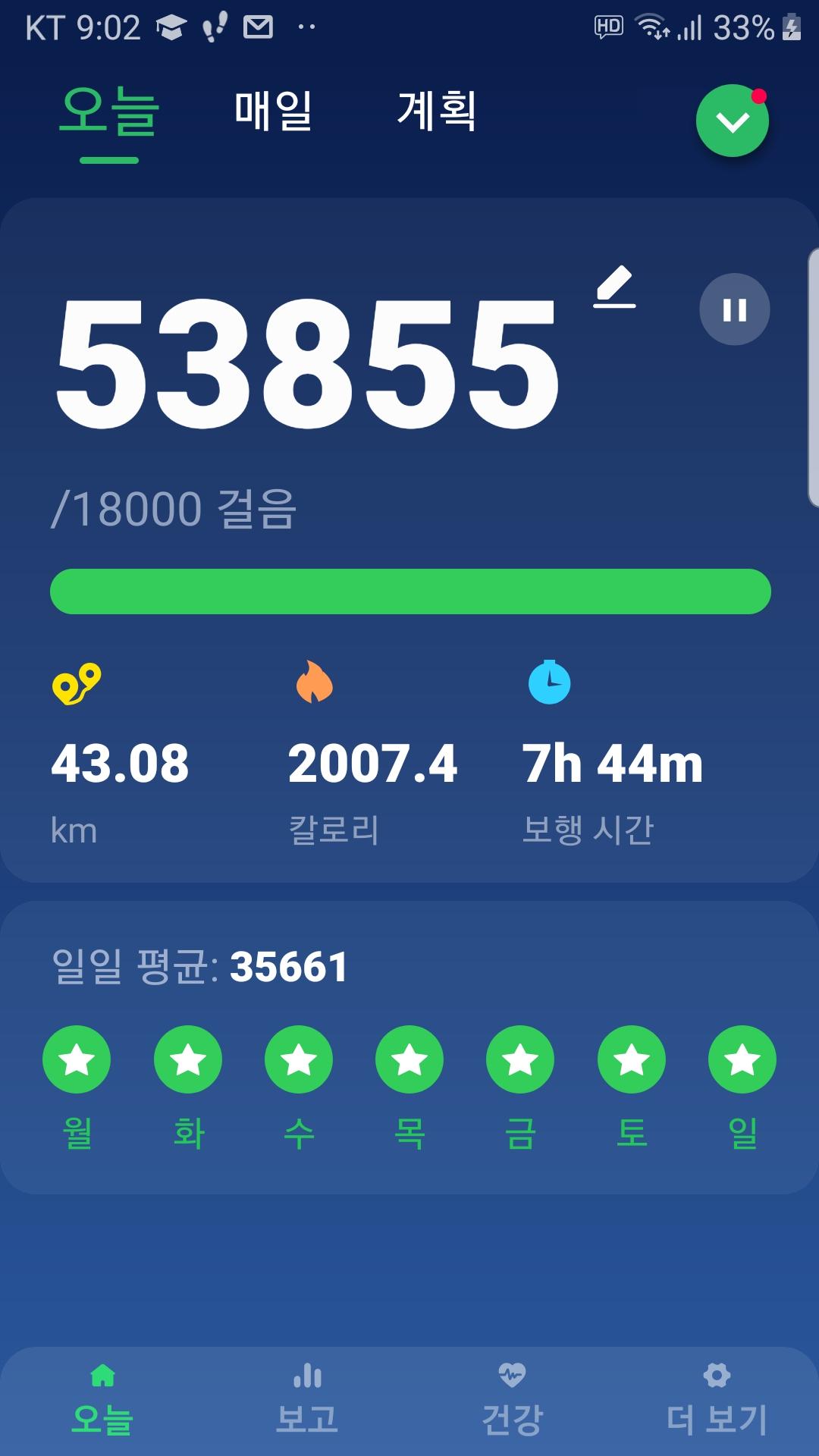Screen dimensions: 819x1456
Task: Tap the green chevron dropdown button
Action: [x=733, y=121]
